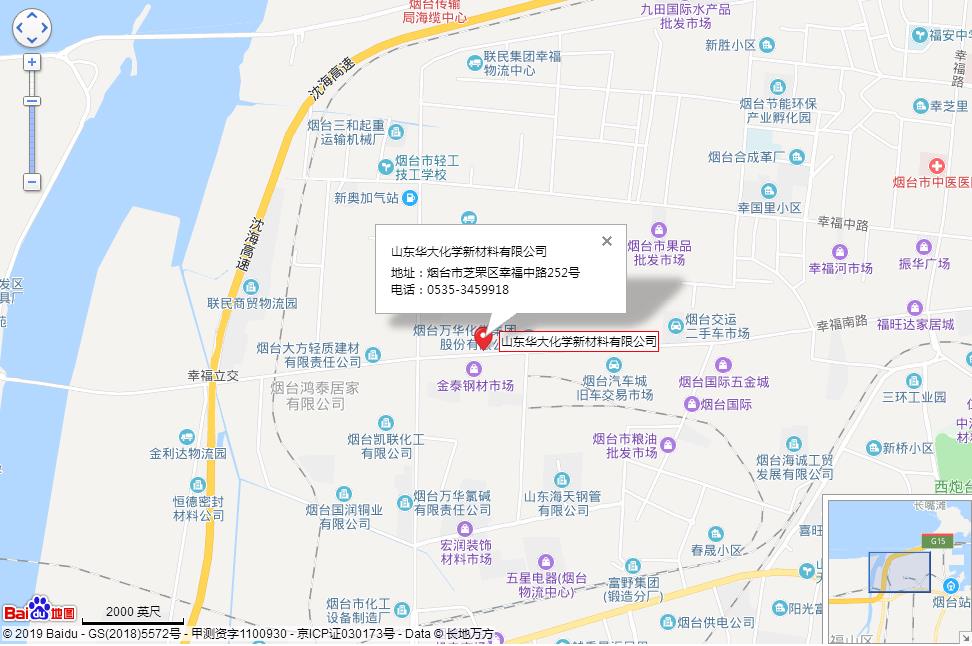Pan the map down with the bottom arrow

[x=32, y=40]
